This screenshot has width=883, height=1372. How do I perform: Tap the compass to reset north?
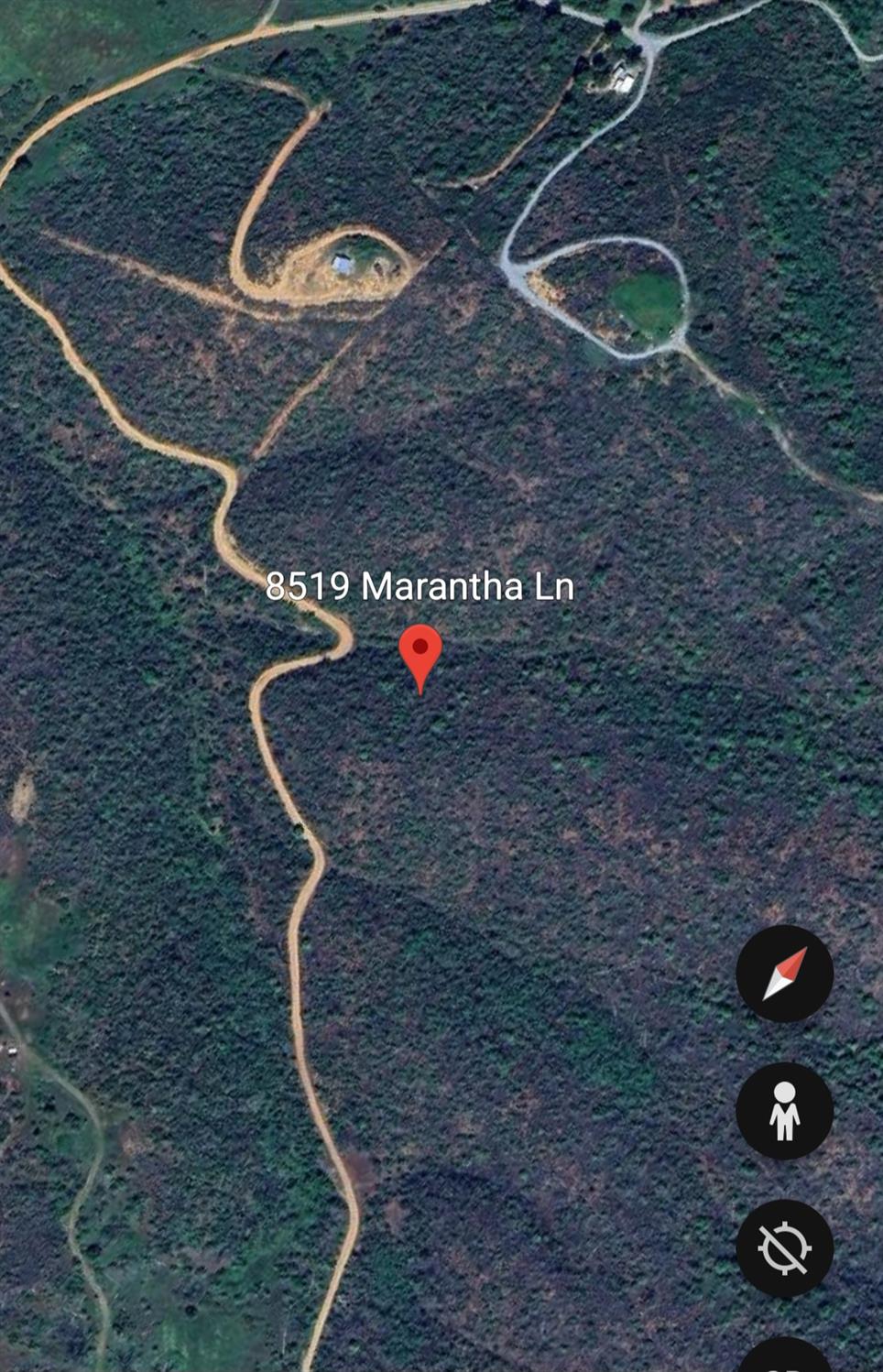784,974
